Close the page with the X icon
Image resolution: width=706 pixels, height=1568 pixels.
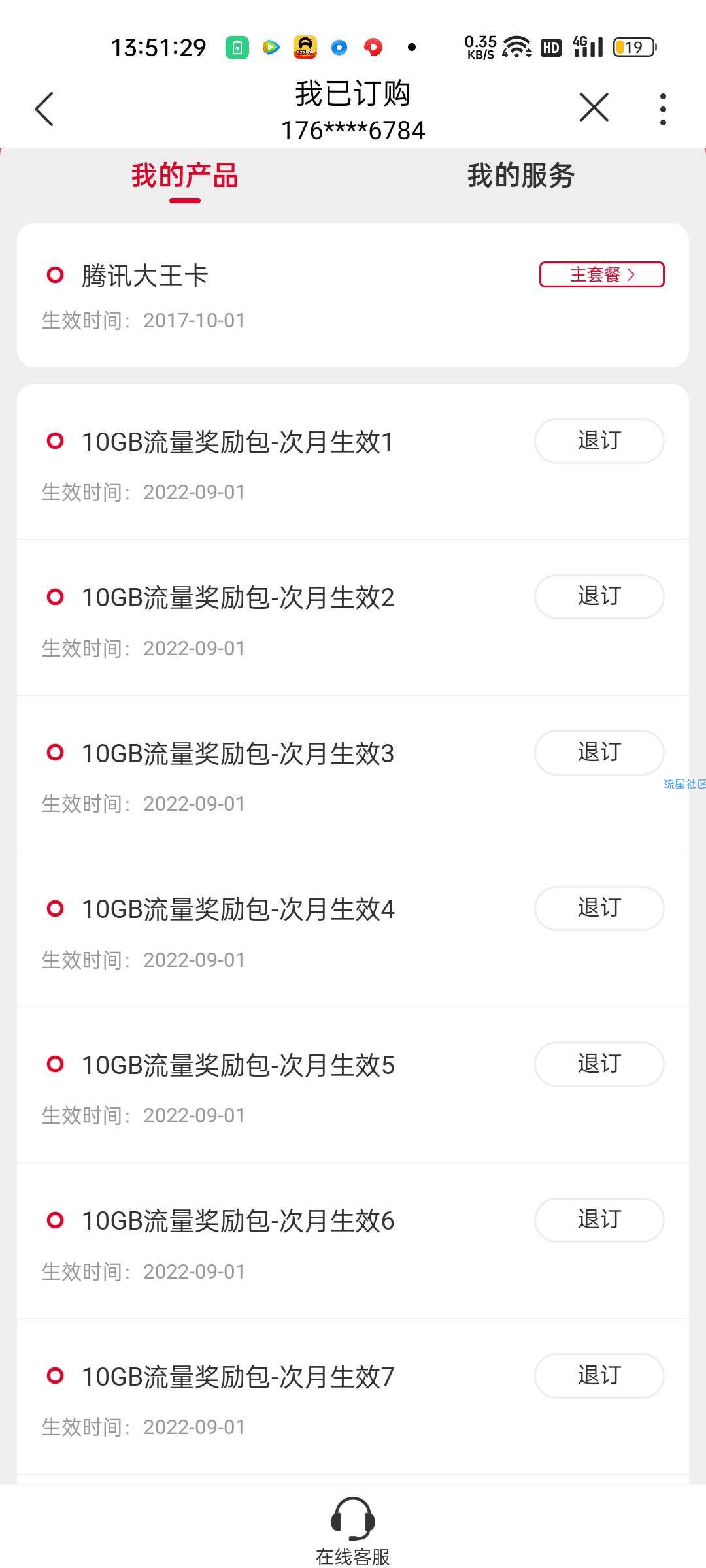(x=594, y=107)
